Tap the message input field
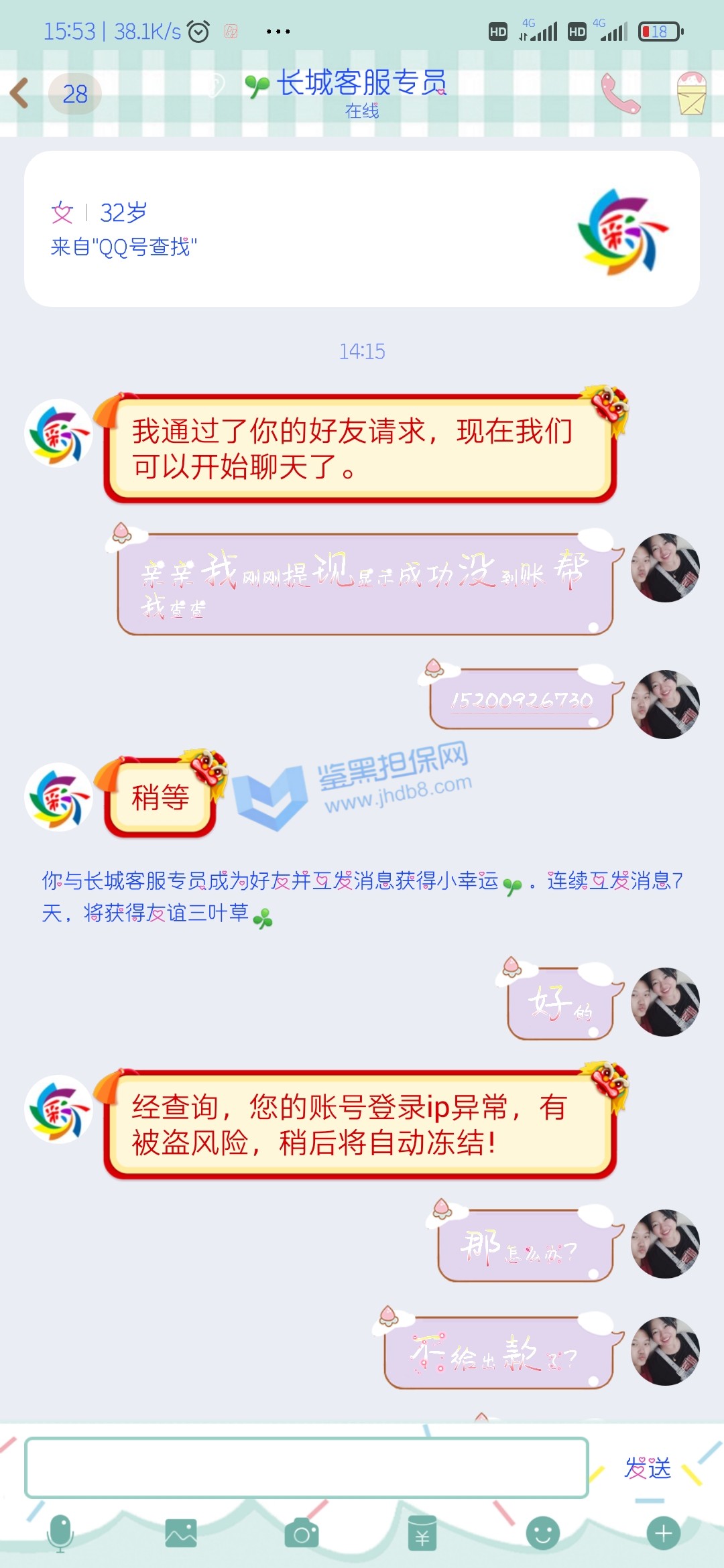The width and height of the screenshot is (724, 1568). 306,1467
